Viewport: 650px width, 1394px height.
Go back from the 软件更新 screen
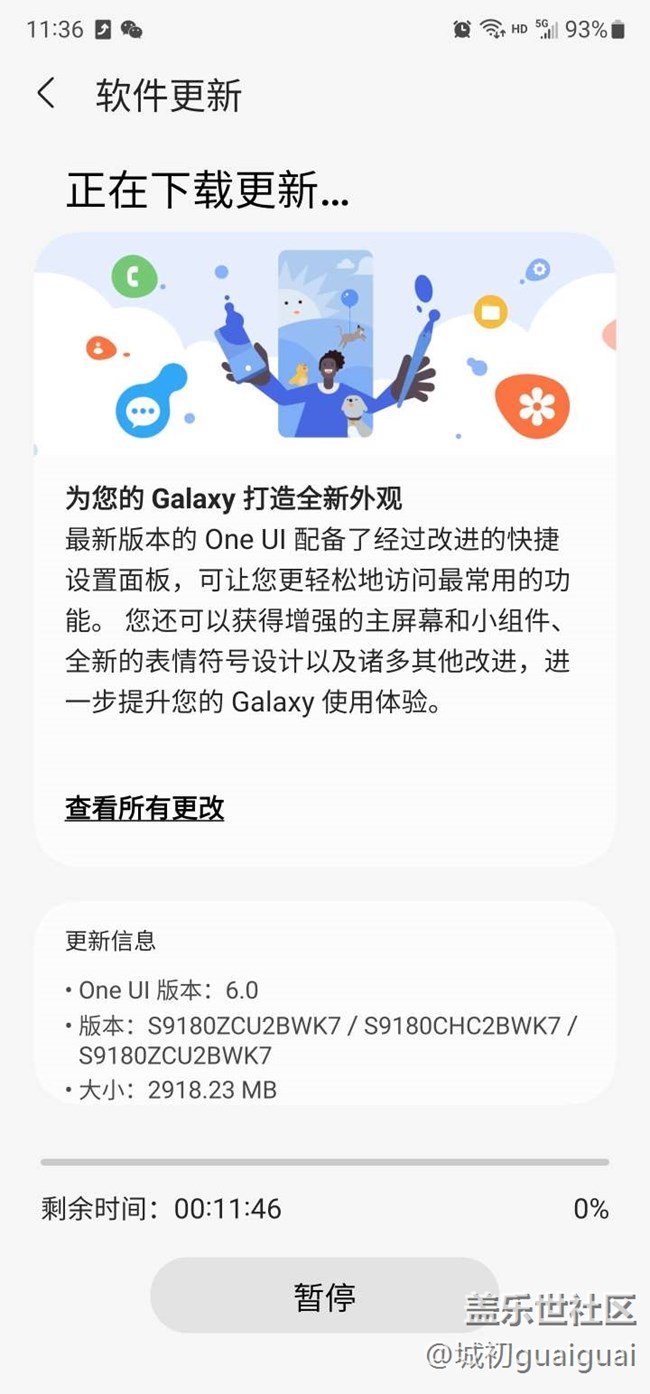[x=46, y=94]
